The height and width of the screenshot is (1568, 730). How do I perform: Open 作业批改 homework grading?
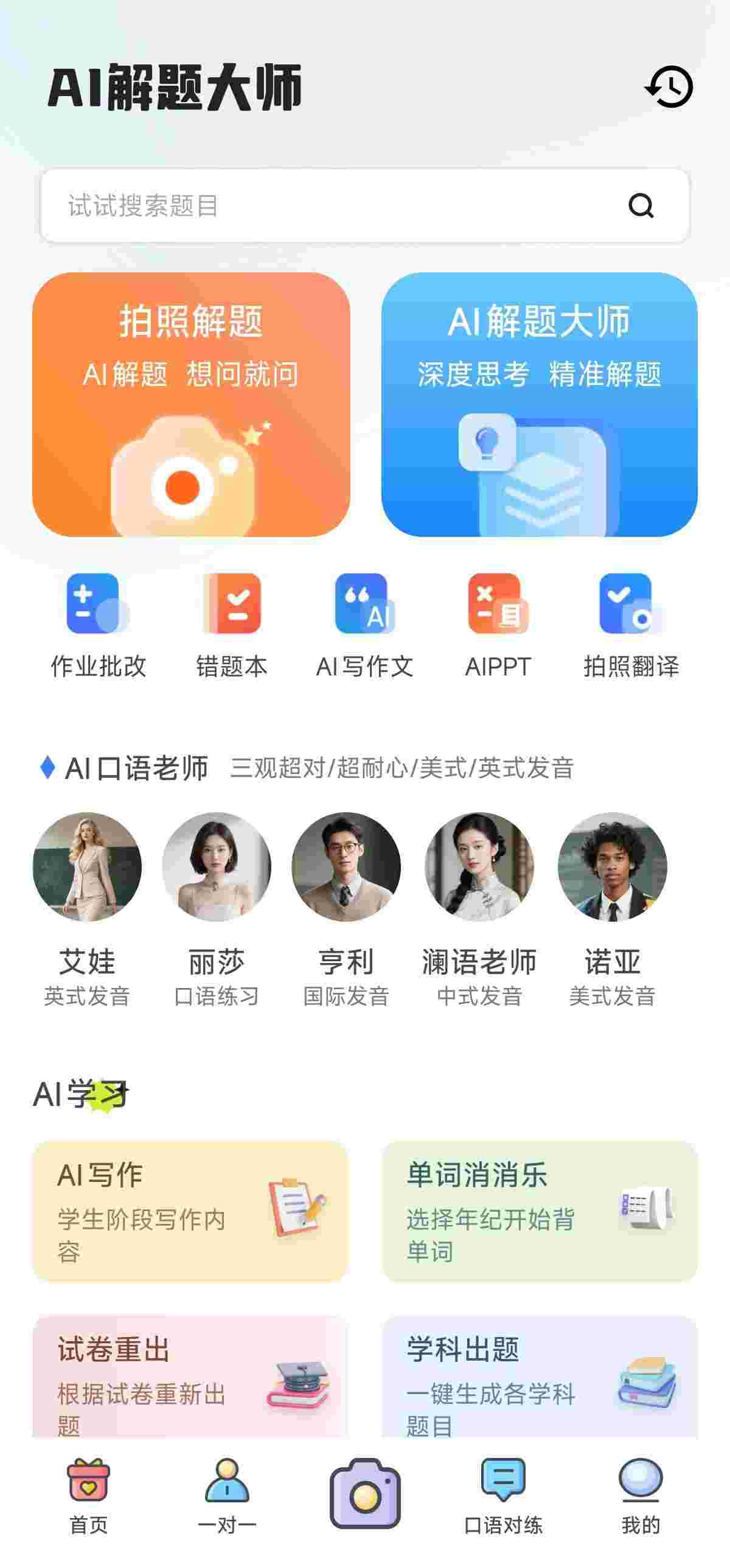click(97, 625)
